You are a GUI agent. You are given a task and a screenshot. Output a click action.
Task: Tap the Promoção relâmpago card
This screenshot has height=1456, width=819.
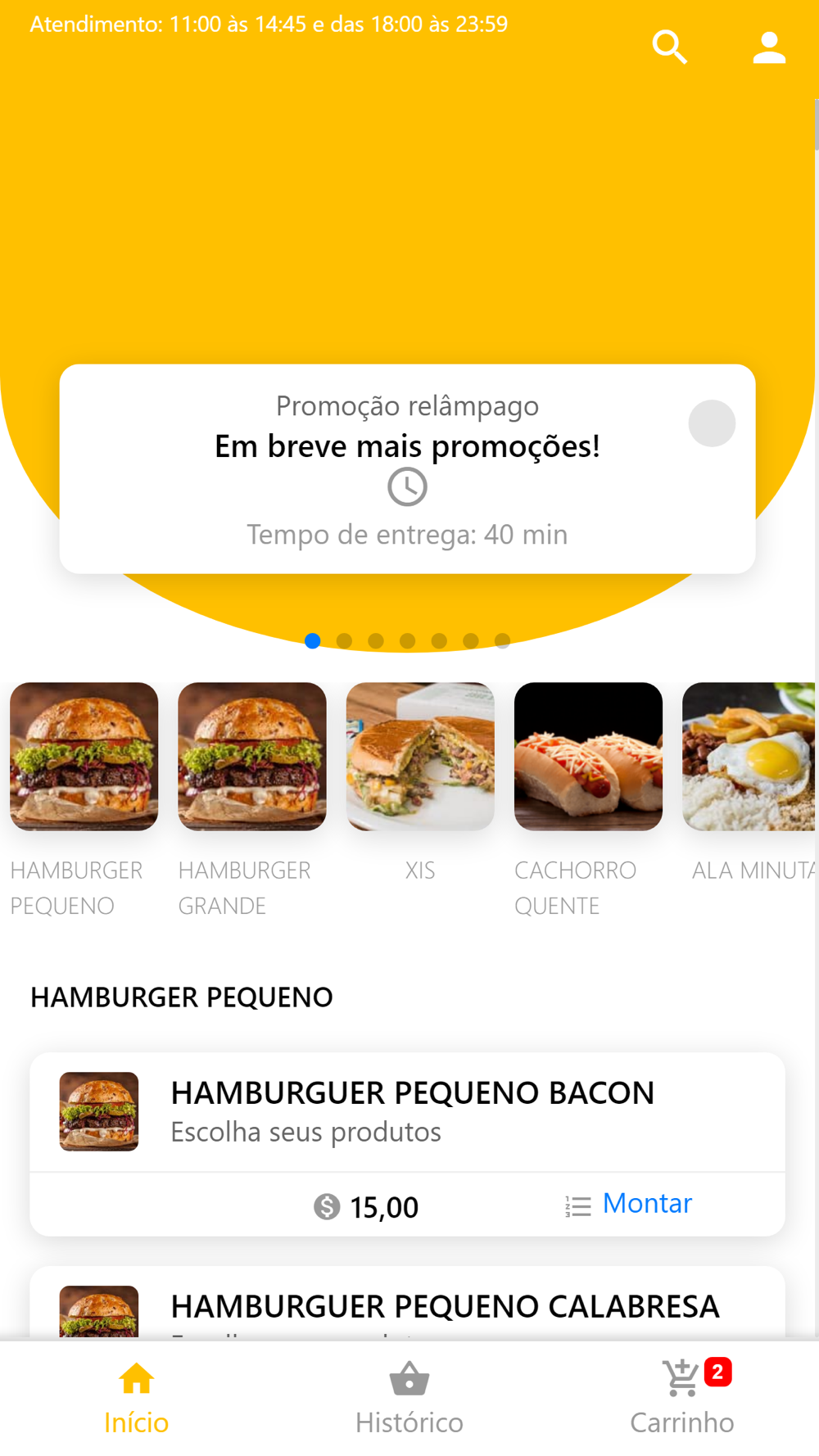[x=407, y=468]
